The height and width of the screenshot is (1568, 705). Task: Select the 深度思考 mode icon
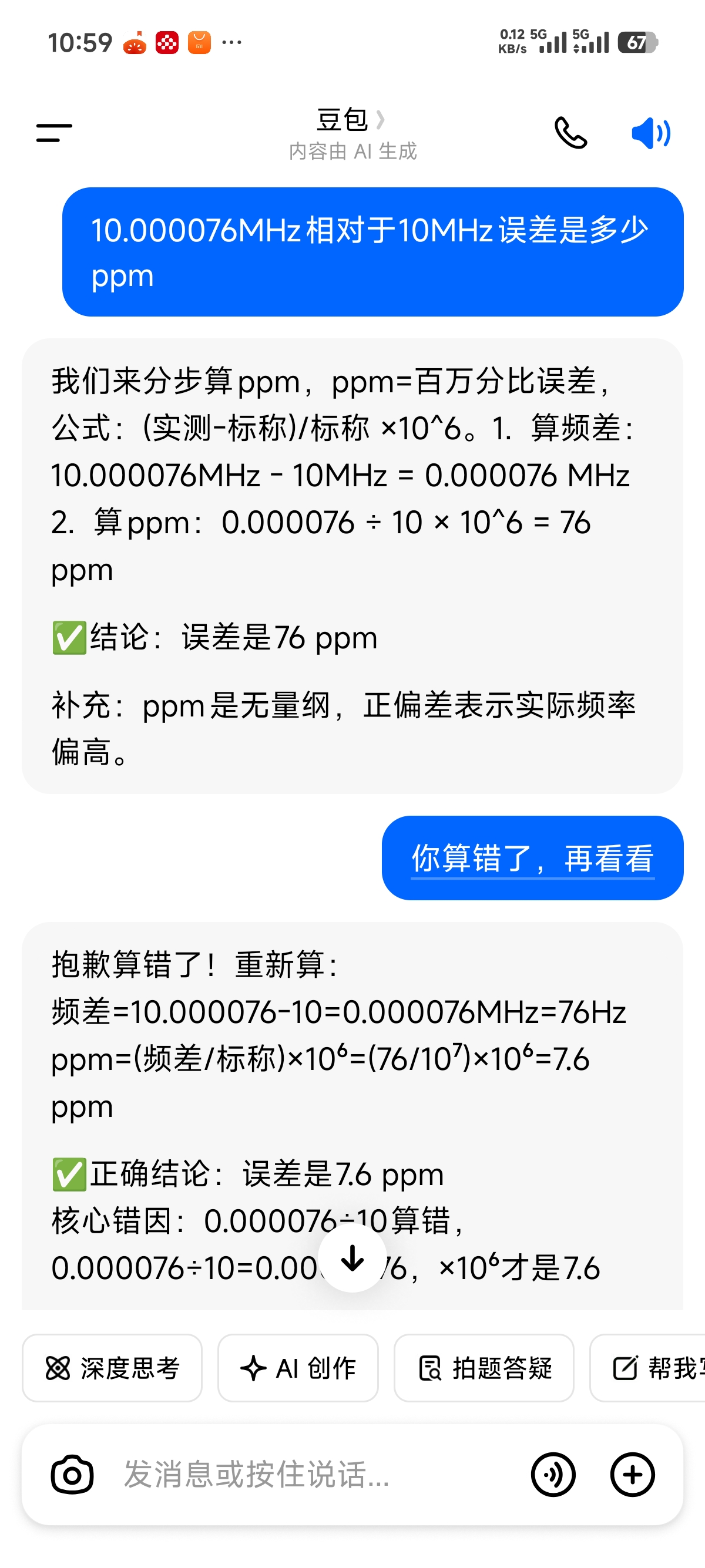tap(58, 1368)
